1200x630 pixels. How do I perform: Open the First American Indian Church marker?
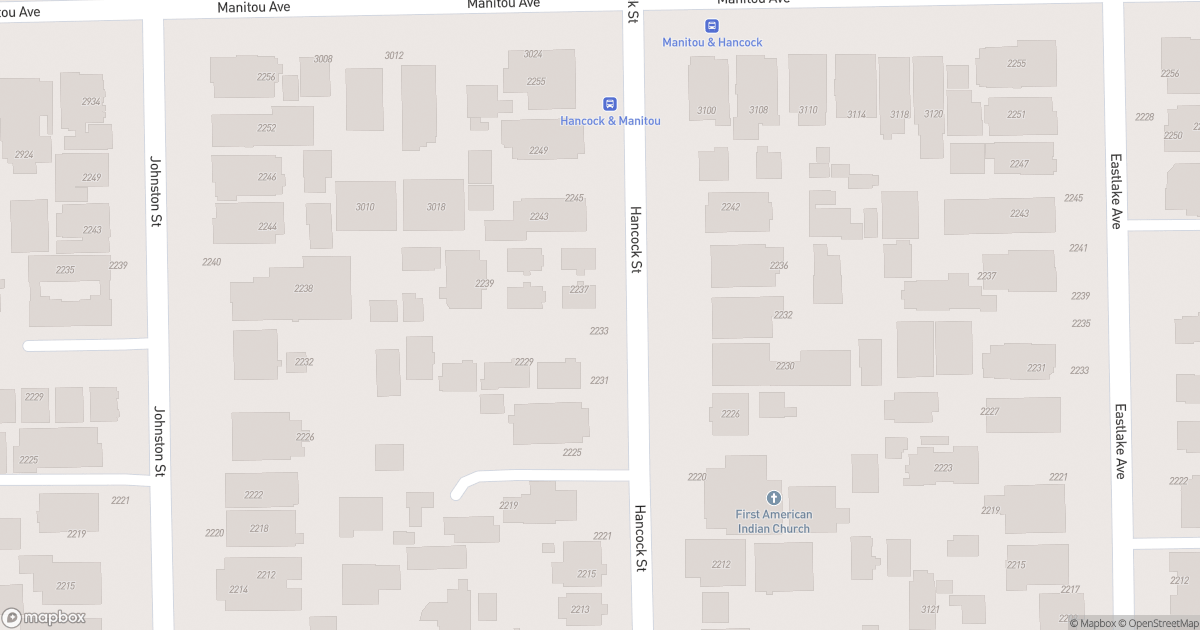coord(773,498)
